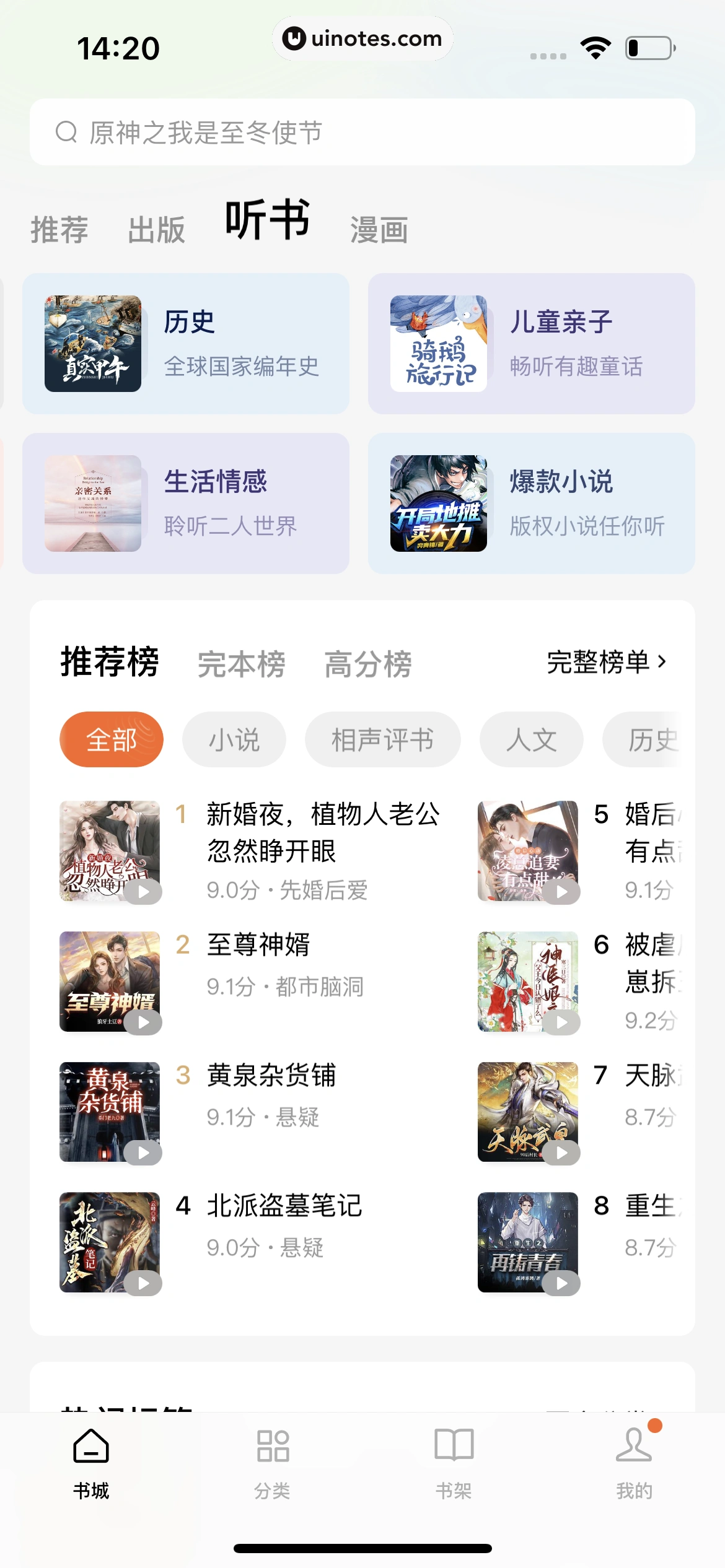Go to the 我的 bottom tab
Viewport: 725px width, 1568px height.
coord(634,1463)
